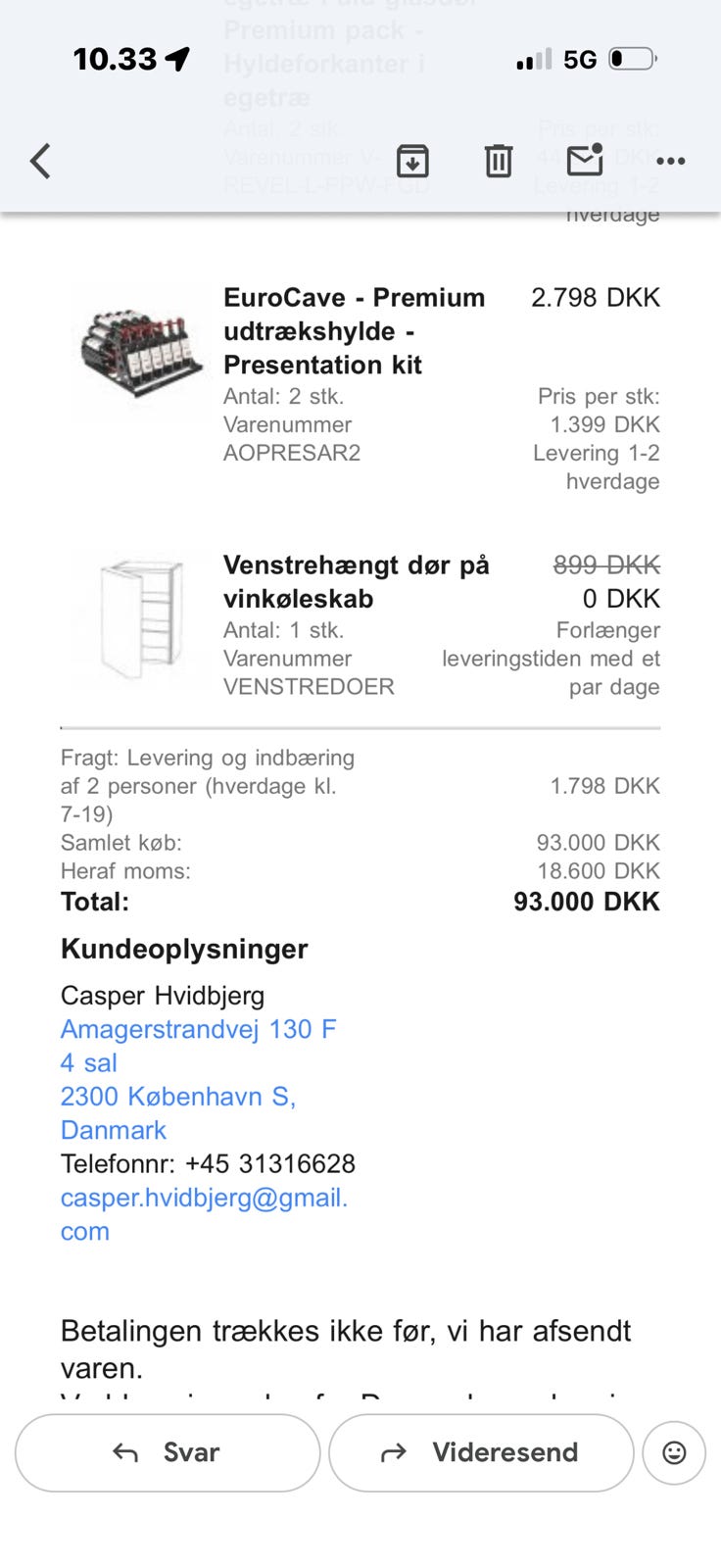Add an emoji reaction
The image size is (721, 1568).
pos(674,1452)
